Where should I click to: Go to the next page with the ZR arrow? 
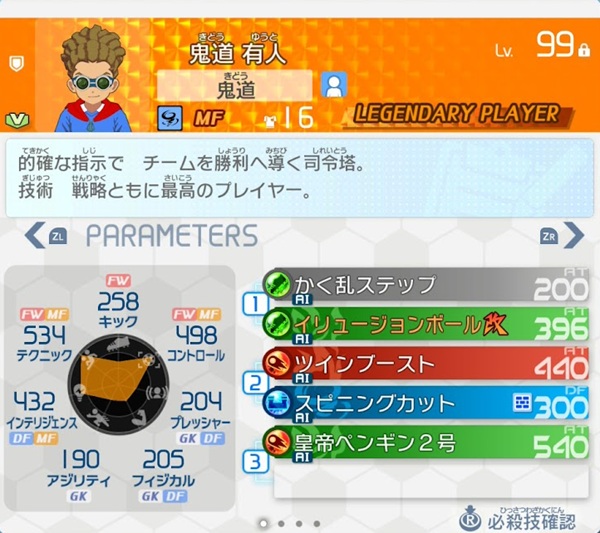point(561,236)
